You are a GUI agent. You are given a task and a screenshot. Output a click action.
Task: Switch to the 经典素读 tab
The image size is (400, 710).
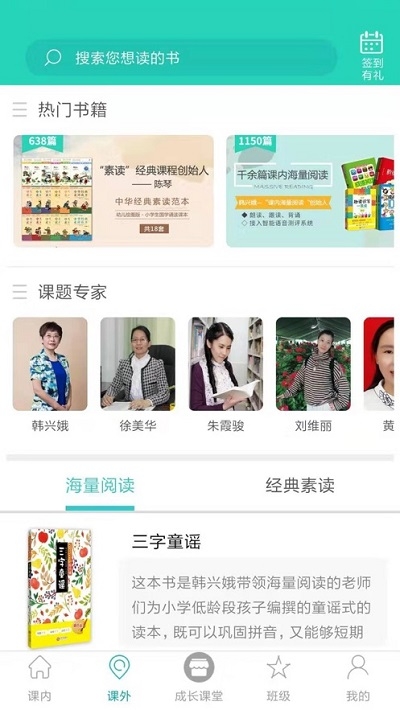(x=300, y=485)
